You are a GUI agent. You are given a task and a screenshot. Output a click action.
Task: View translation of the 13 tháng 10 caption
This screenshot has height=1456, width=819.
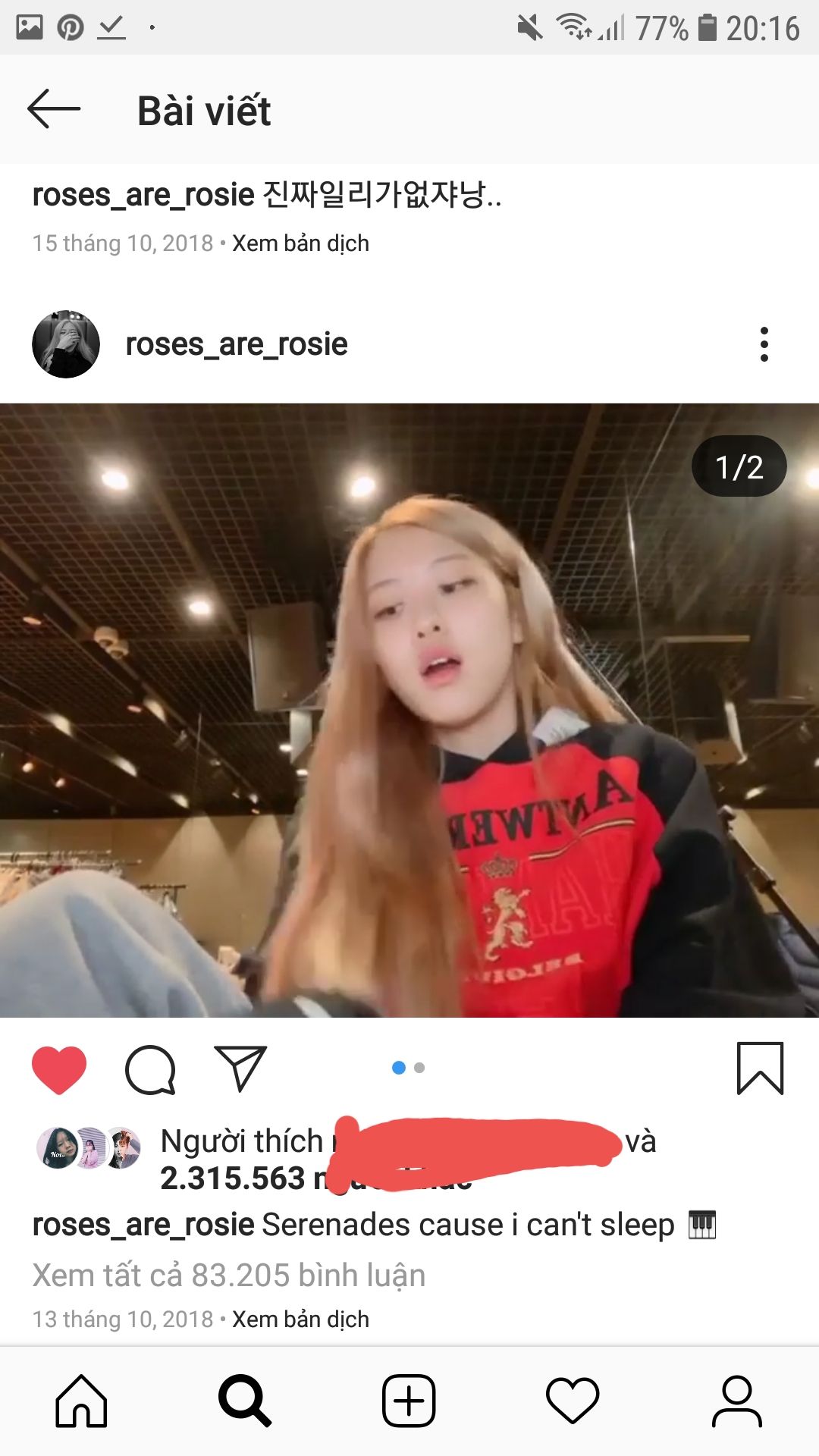coord(300,1319)
